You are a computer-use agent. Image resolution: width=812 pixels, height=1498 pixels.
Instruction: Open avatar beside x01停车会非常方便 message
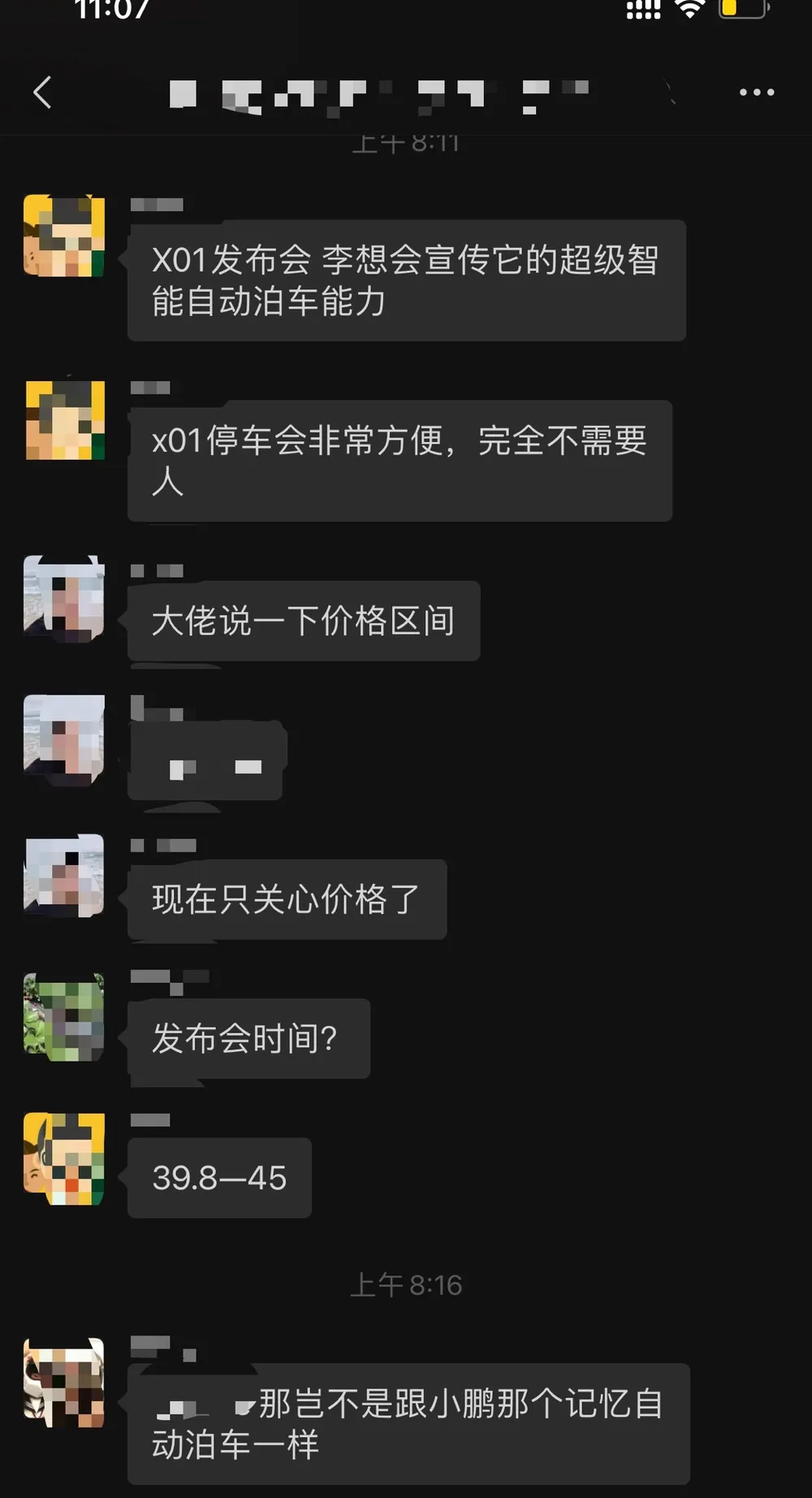click(64, 420)
